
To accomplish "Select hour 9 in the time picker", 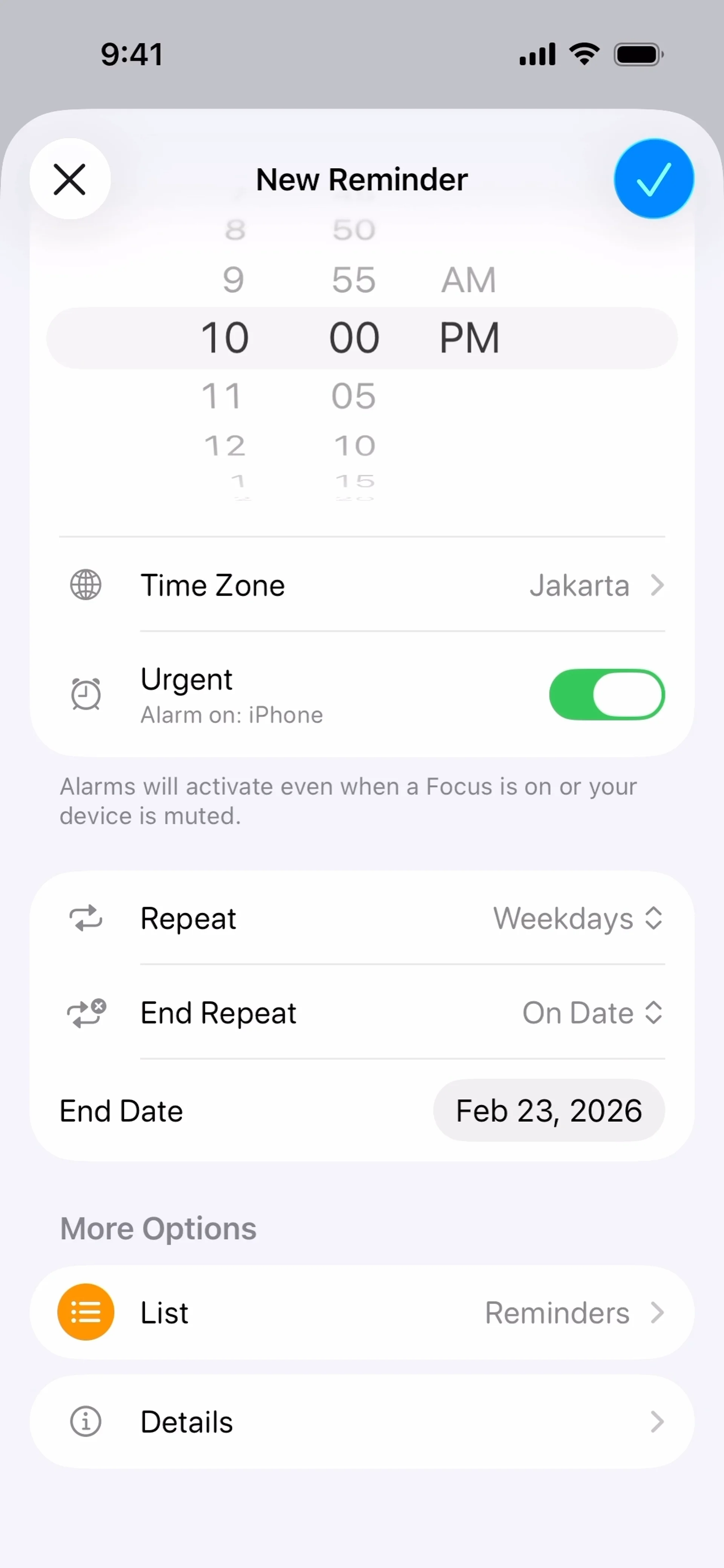I will pos(233,280).
